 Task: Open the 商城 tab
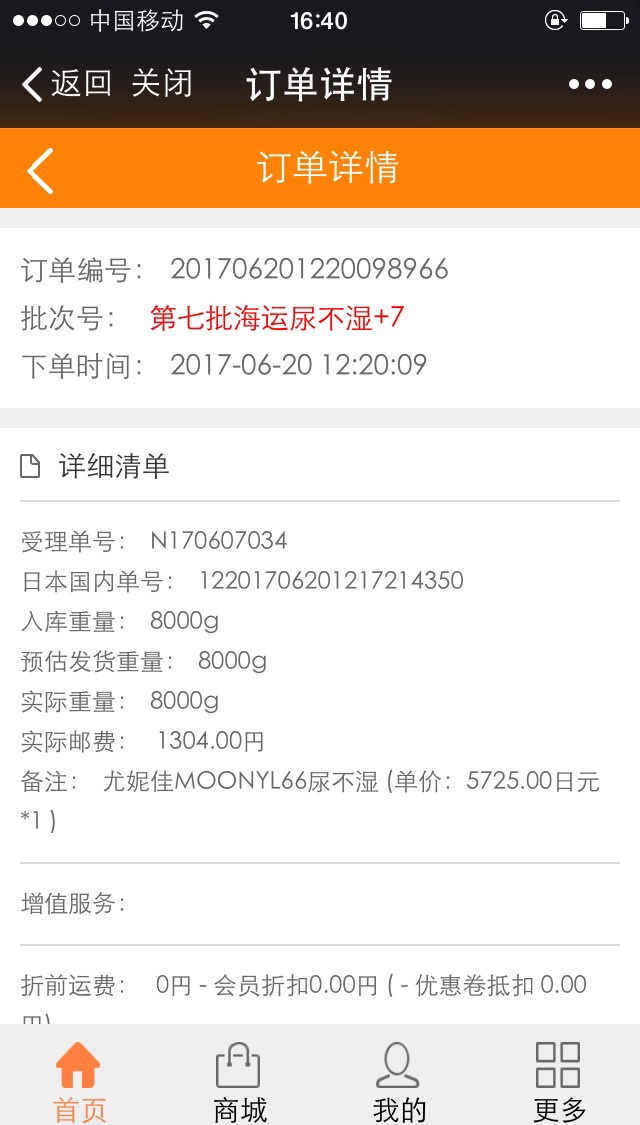coord(239,1078)
